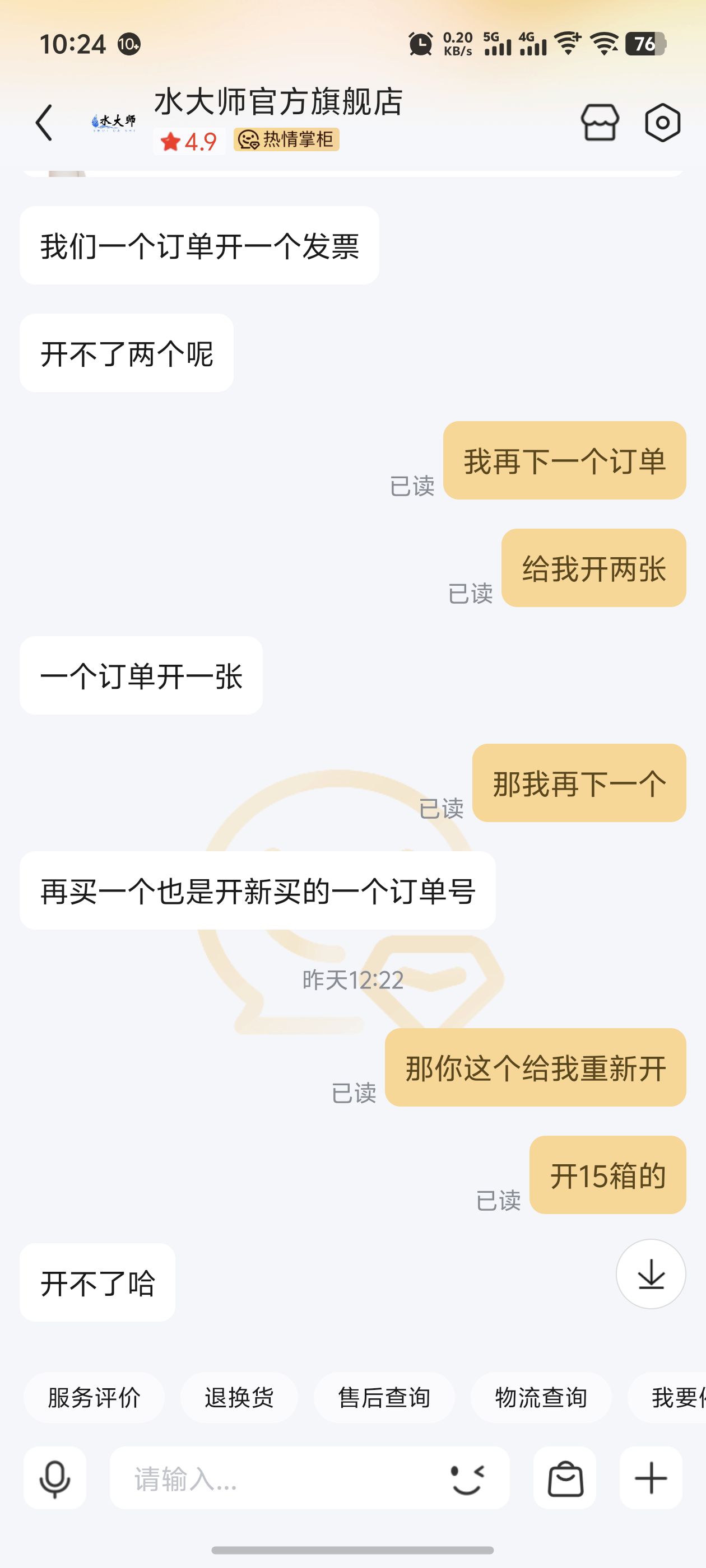Open the shopping bag icon
The height and width of the screenshot is (1568, 706).
(565, 1477)
